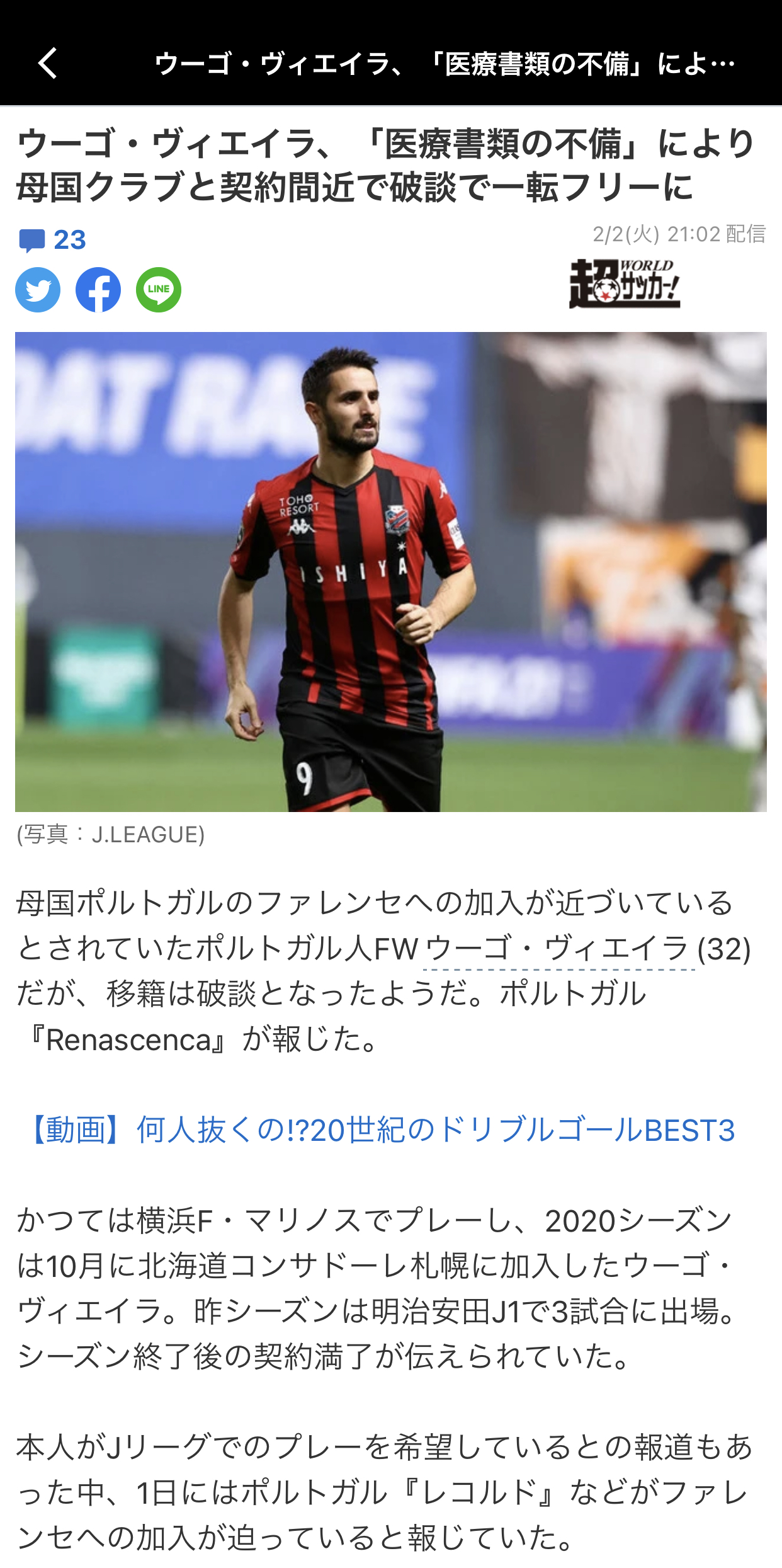
Task: View the article photo of the player
Action: (x=390, y=571)
